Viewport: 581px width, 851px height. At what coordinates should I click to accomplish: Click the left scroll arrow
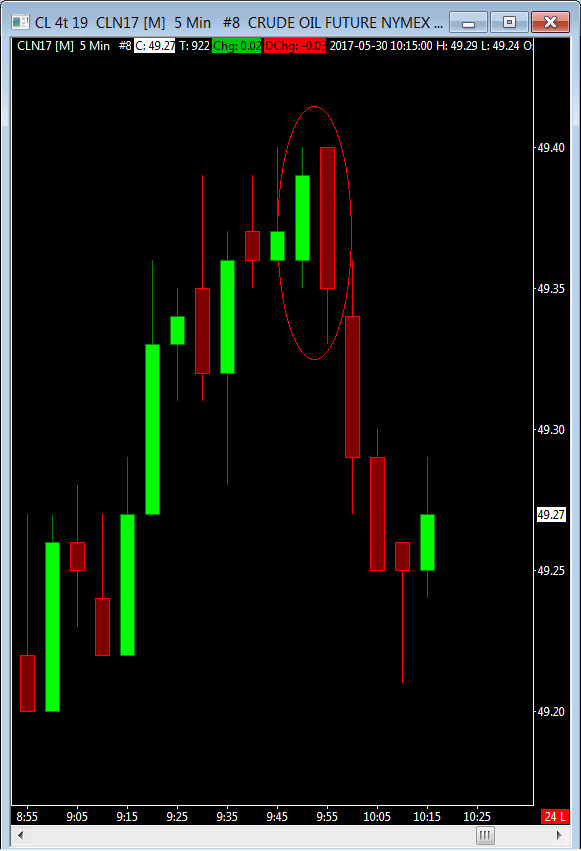pos(21,835)
